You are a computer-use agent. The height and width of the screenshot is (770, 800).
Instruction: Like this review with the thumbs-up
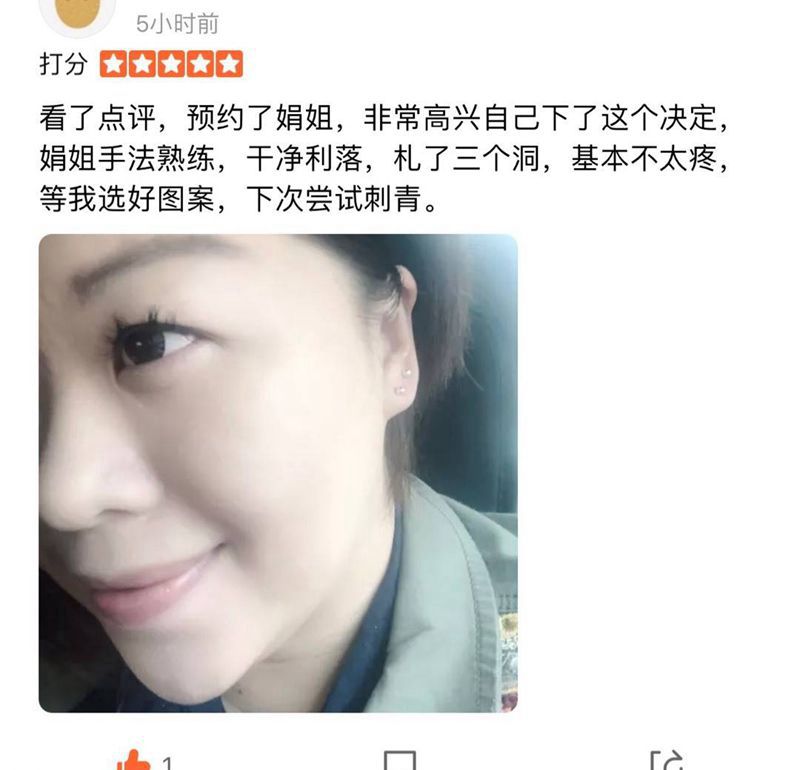point(133,761)
